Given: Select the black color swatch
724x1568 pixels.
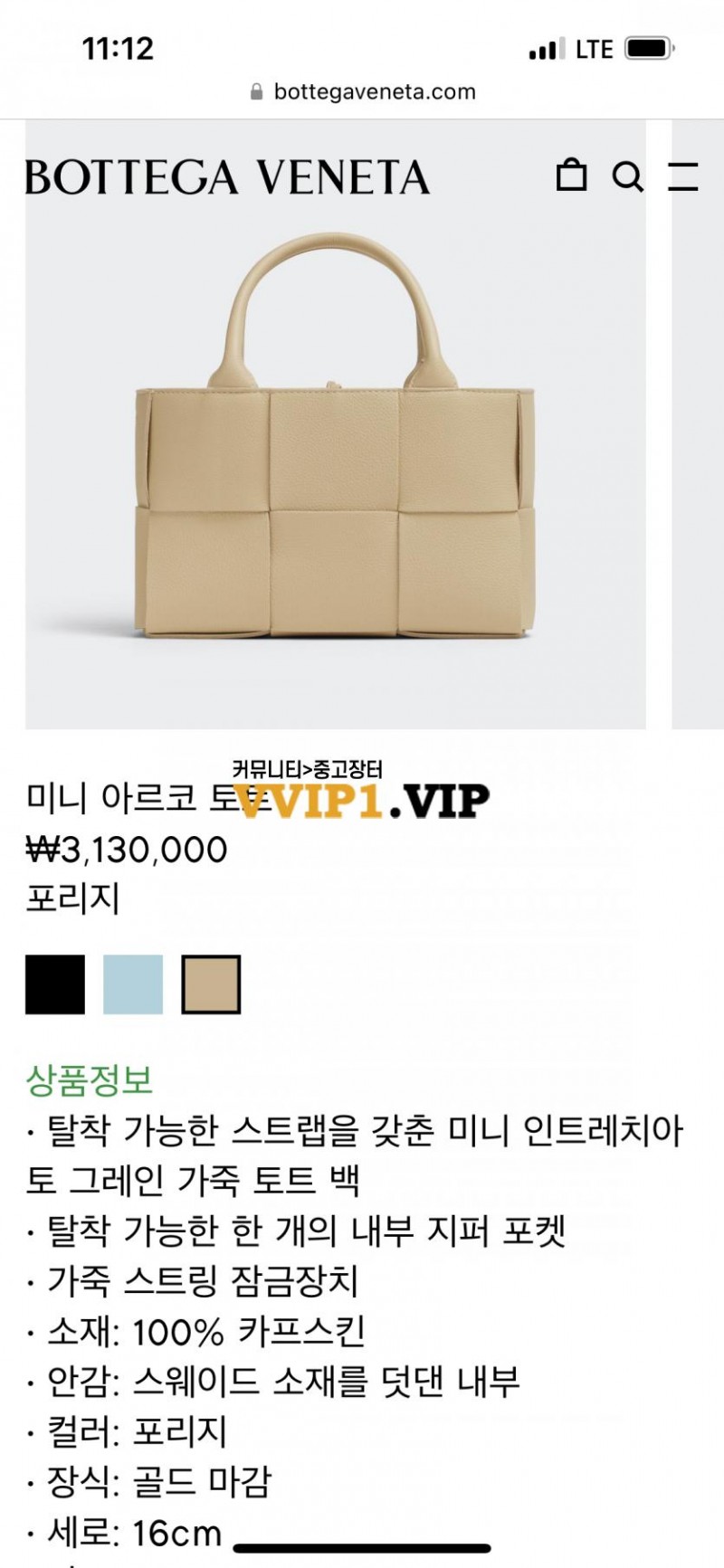Looking at the screenshot, I should coord(55,984).
